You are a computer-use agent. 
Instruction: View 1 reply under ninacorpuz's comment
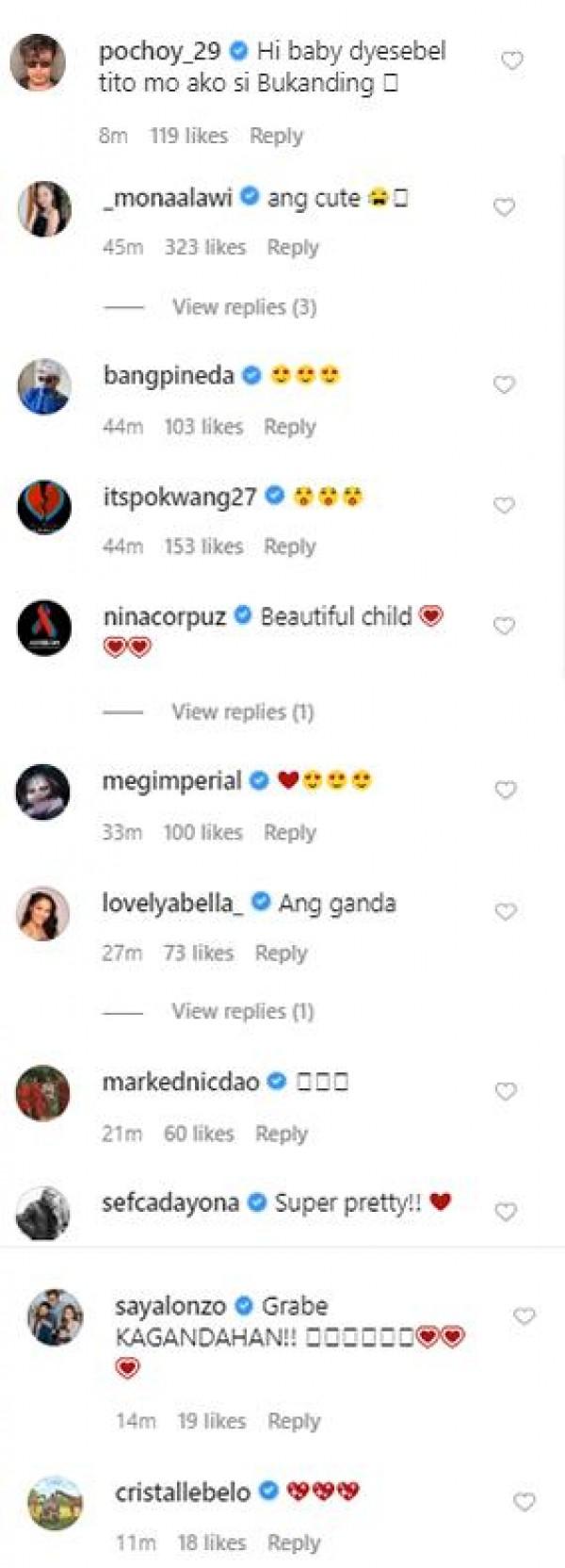[242, 712]
